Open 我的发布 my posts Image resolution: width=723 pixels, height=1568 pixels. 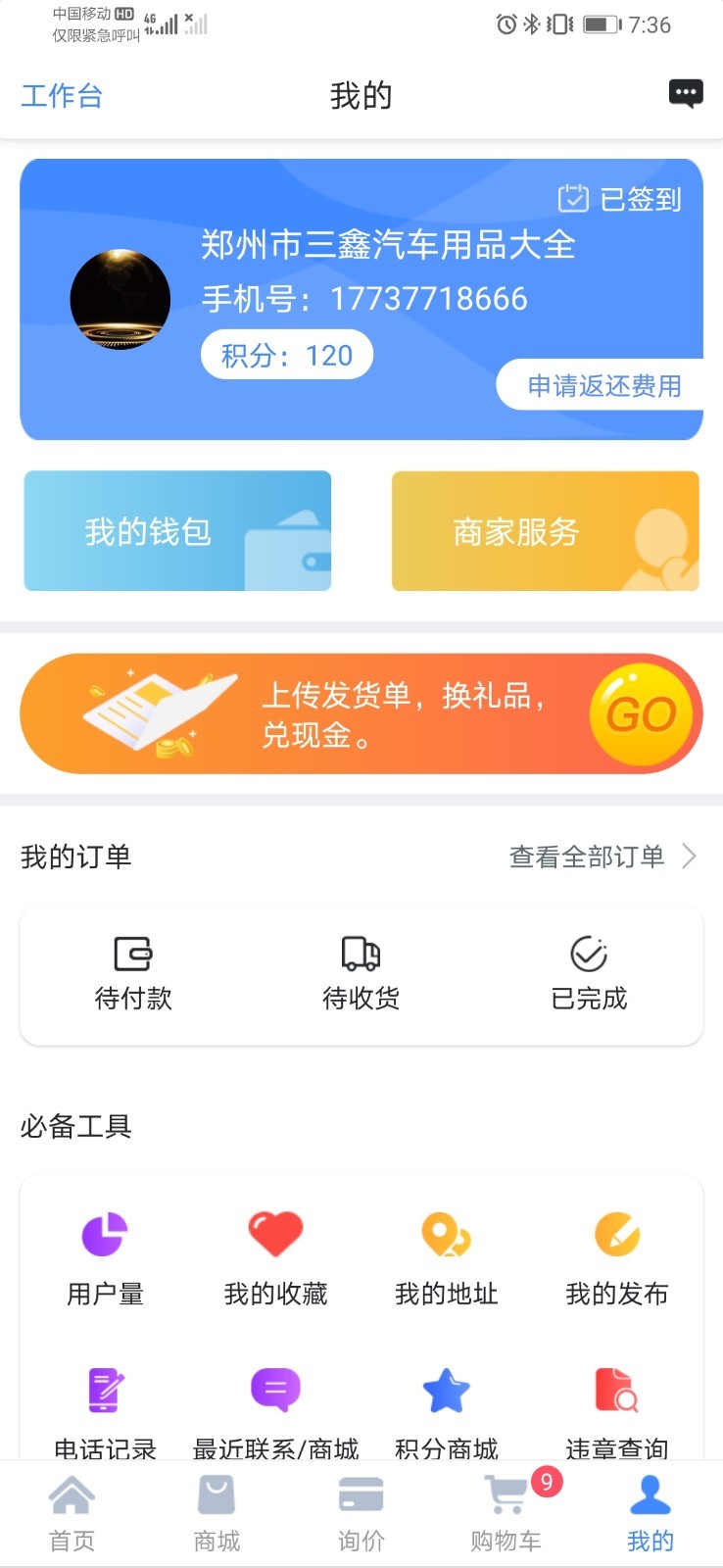617,1259
